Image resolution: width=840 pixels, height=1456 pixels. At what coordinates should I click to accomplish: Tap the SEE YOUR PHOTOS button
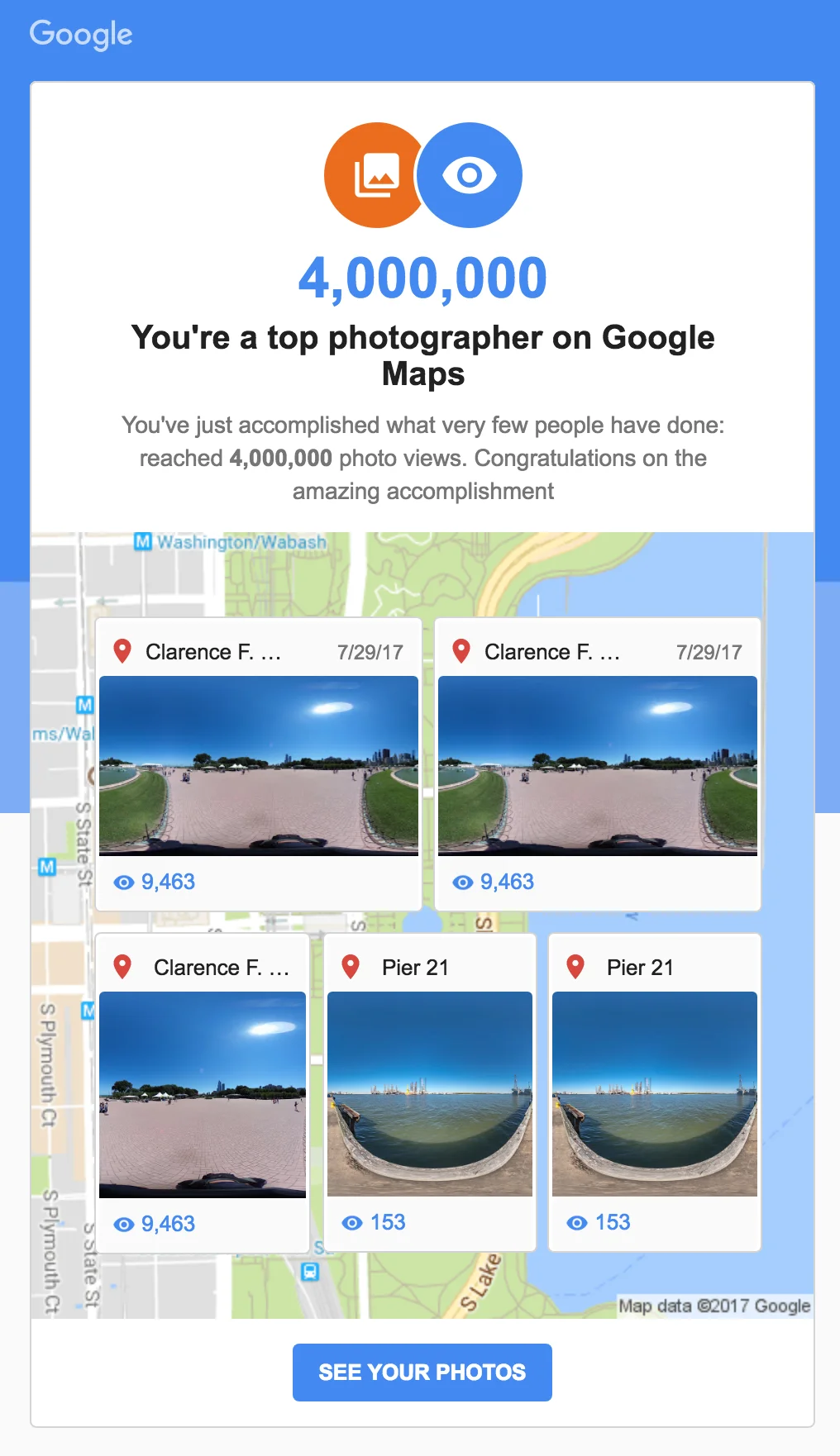pos(422,1372)
